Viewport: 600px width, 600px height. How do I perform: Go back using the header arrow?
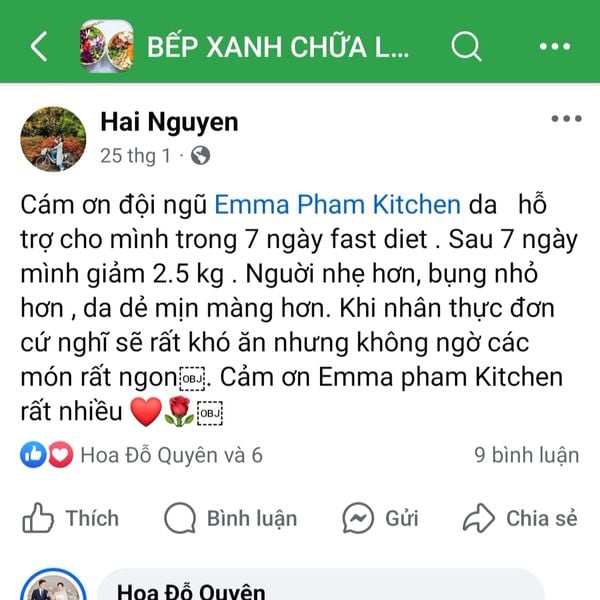point(39,46)
